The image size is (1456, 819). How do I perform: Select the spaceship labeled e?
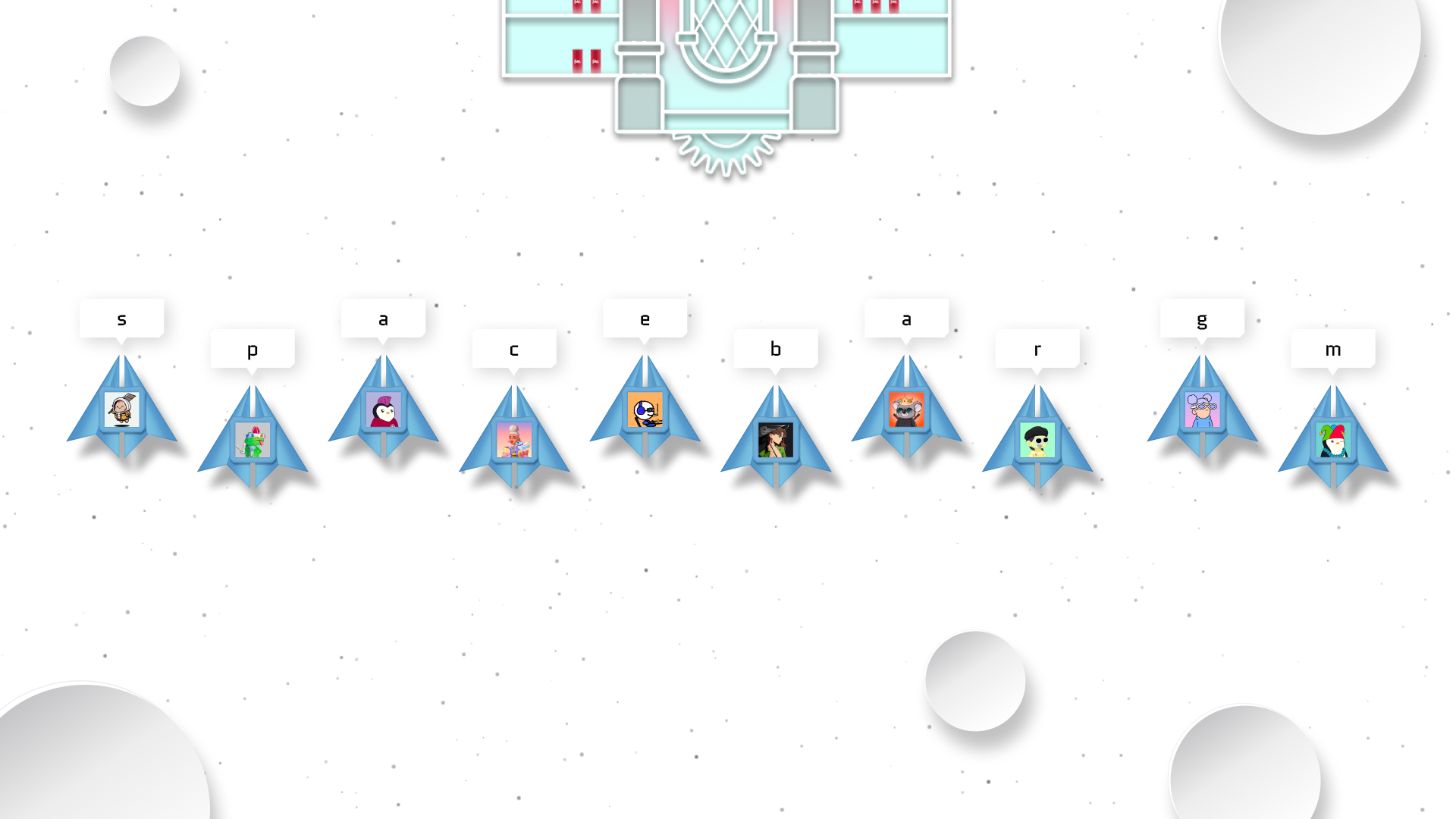[x=645, y=409]
